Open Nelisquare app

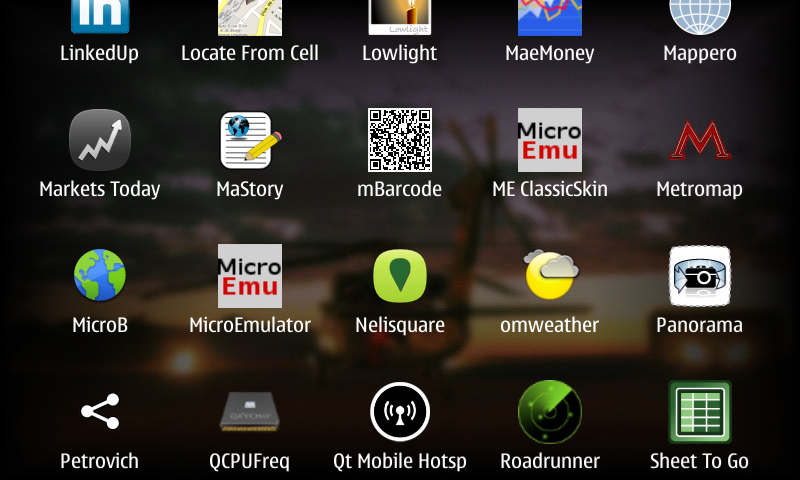pyautogui.click(x=400, y=277)
